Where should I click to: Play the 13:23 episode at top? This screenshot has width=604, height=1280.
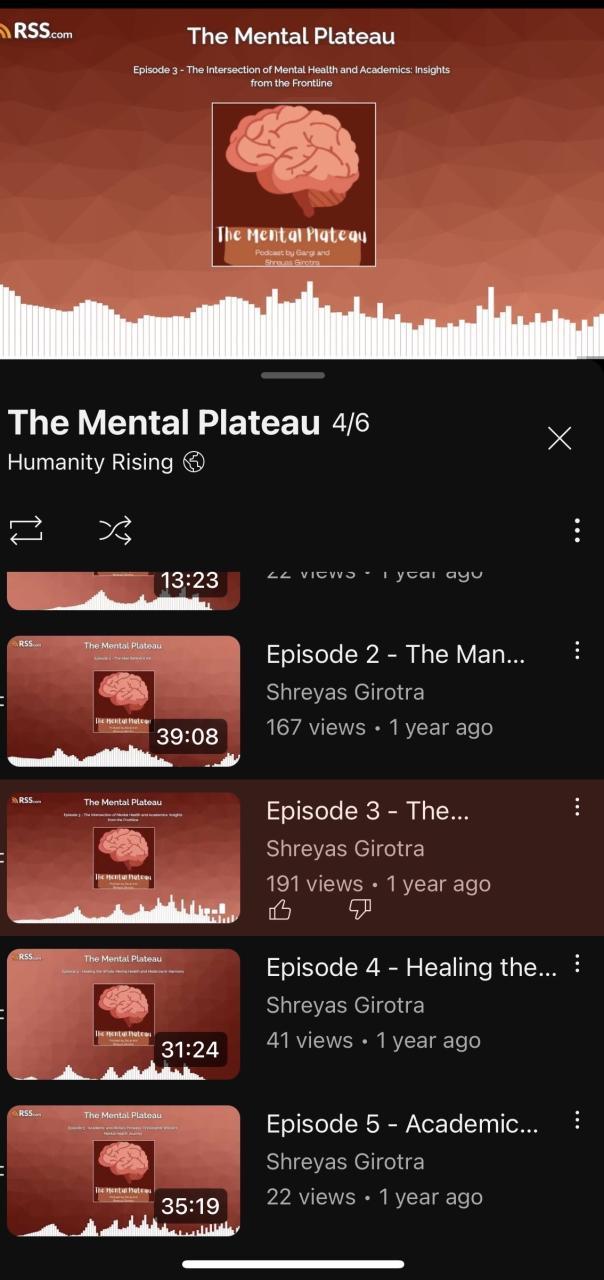click(124, 590)
